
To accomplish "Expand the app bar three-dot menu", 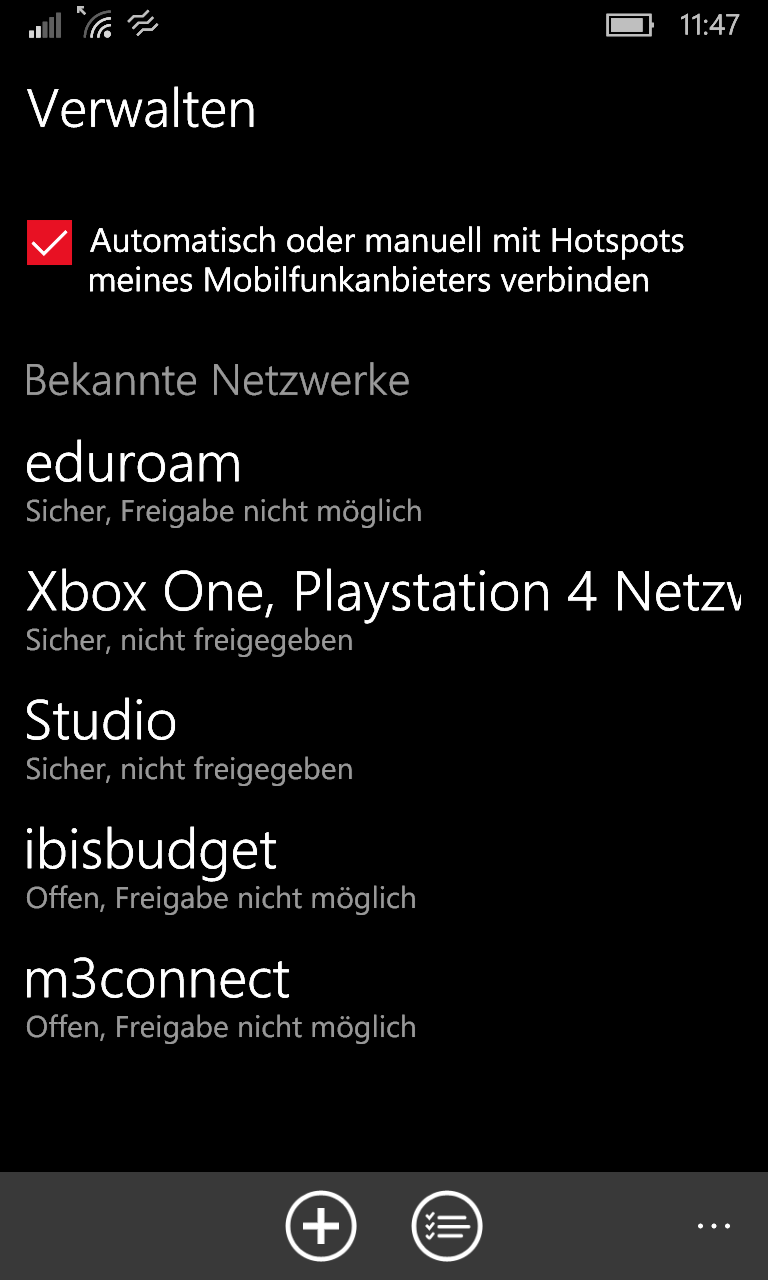I will 714,1226.
